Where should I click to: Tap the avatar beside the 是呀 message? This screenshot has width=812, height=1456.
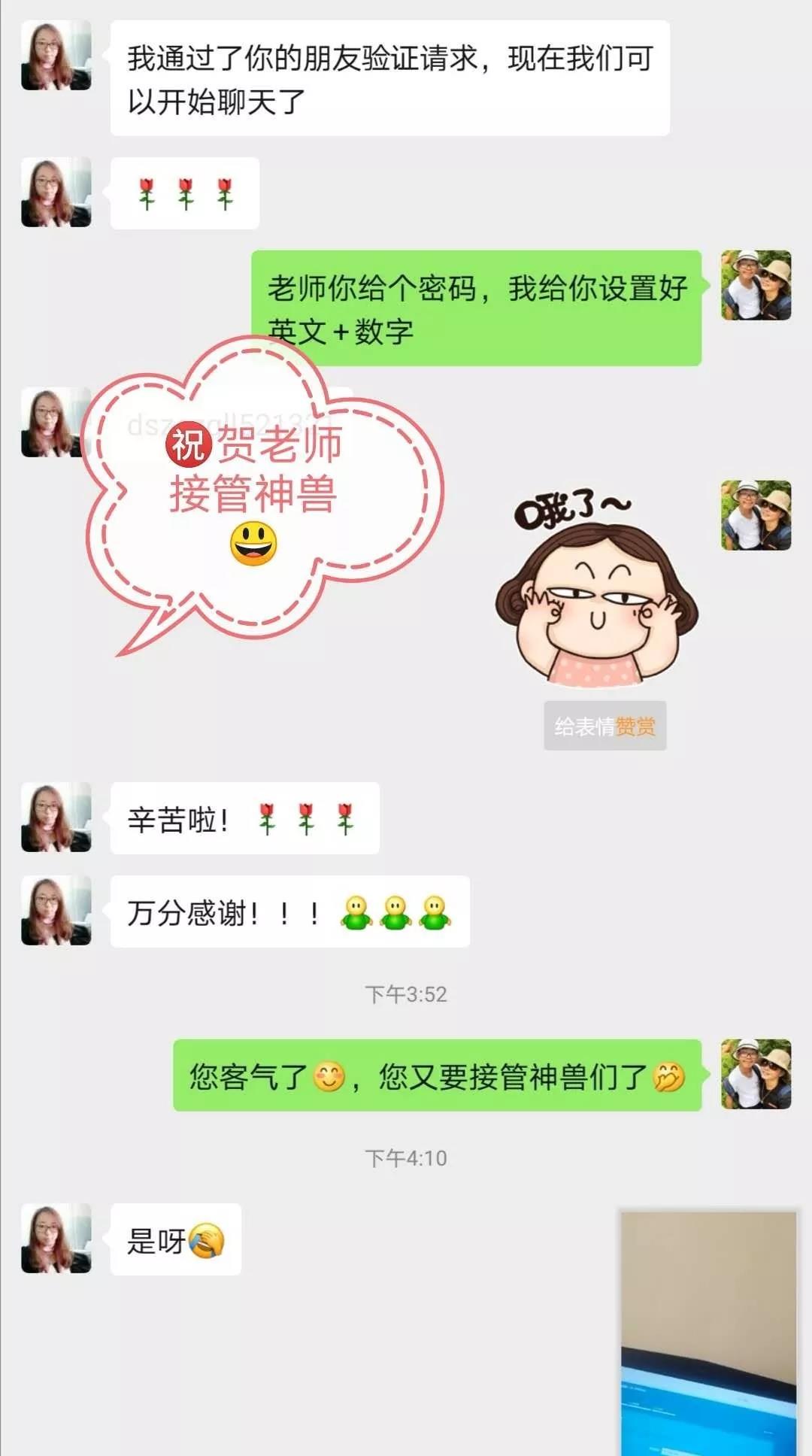click(x=56, y=1238)
